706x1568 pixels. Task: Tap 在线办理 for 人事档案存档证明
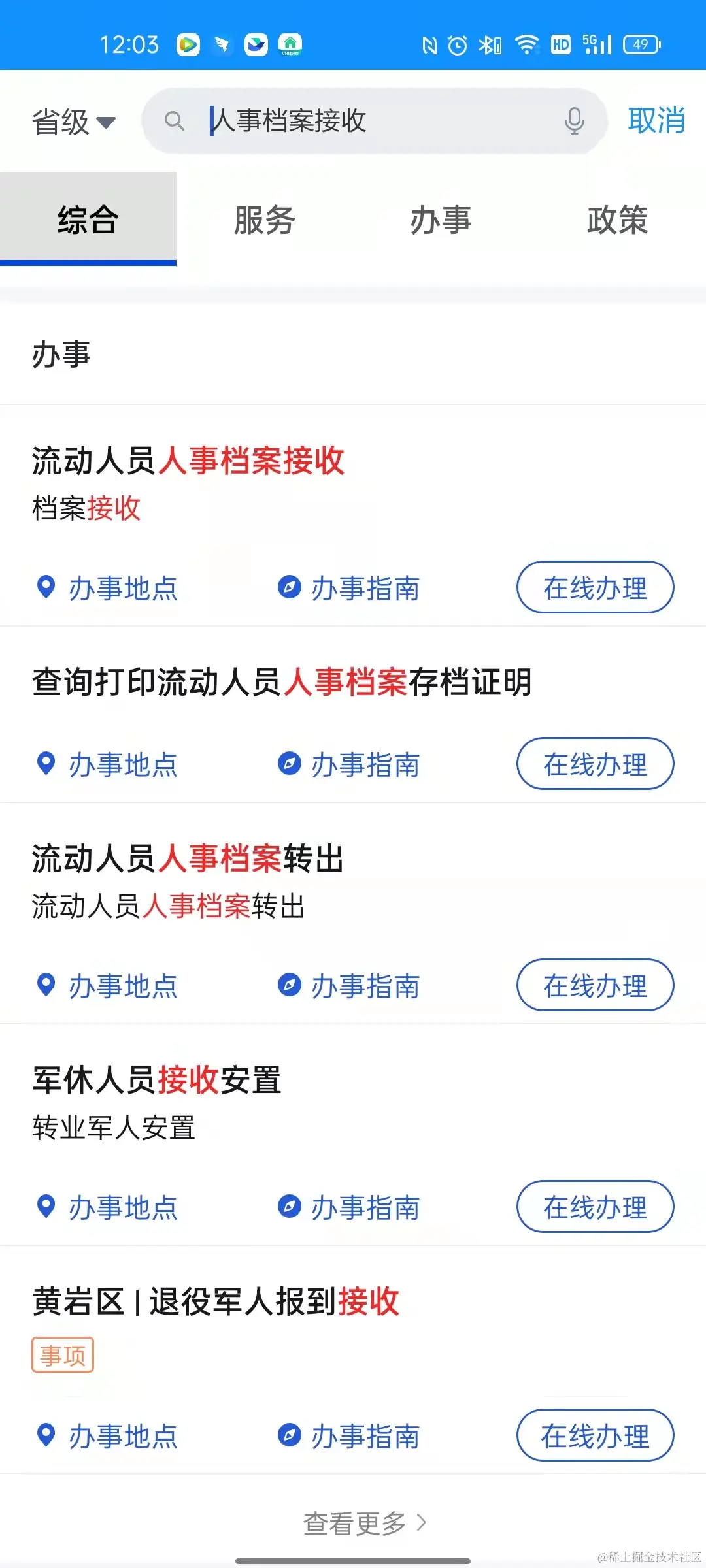pos(595,764)
